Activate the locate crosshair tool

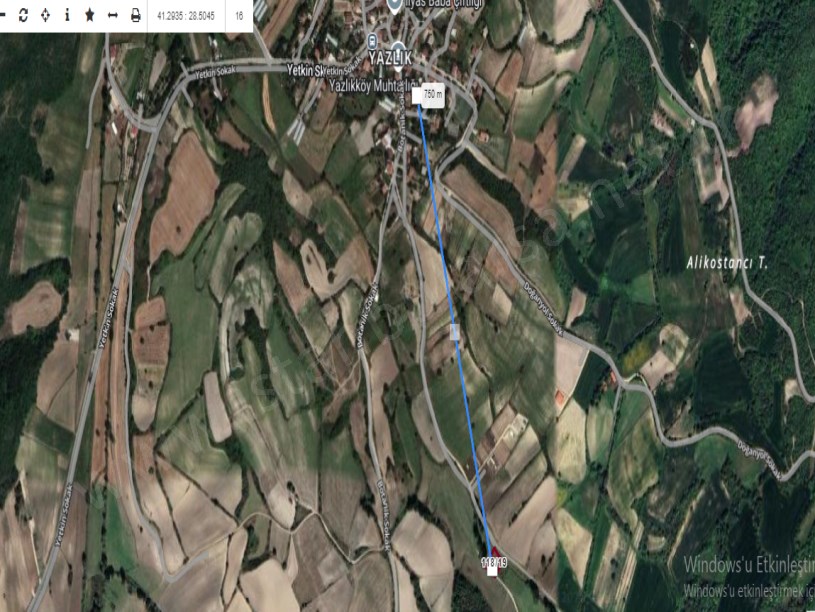pos(45,16)
